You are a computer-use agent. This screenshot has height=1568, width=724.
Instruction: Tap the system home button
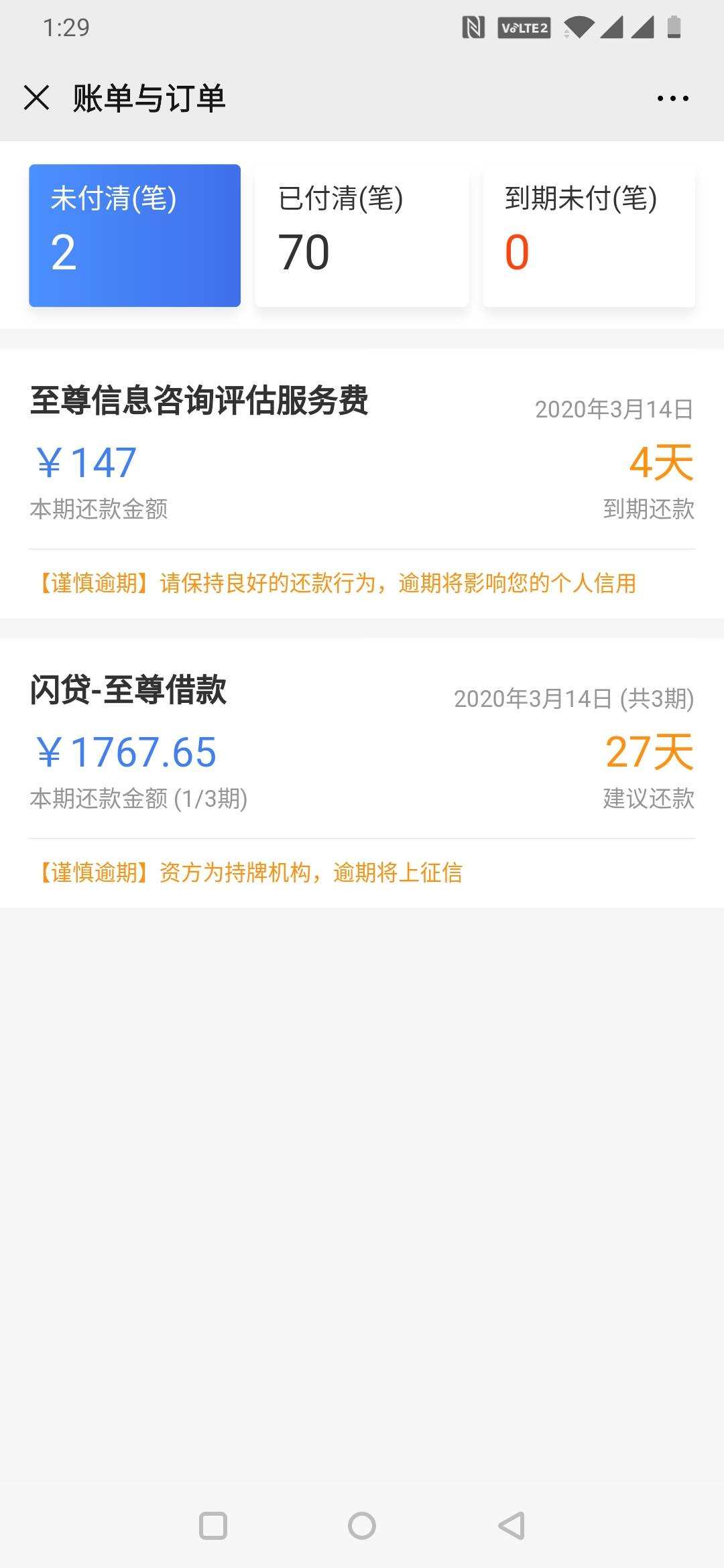pyautogui.click(x=362, y=1526)
